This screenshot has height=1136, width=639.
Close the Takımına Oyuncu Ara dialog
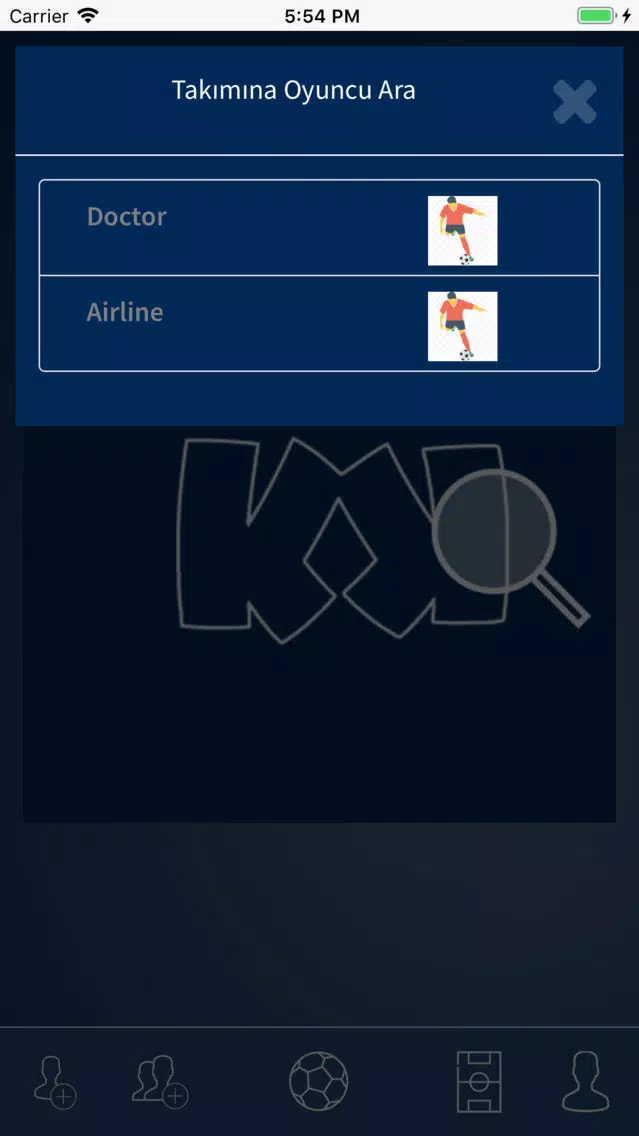[574, 102]
